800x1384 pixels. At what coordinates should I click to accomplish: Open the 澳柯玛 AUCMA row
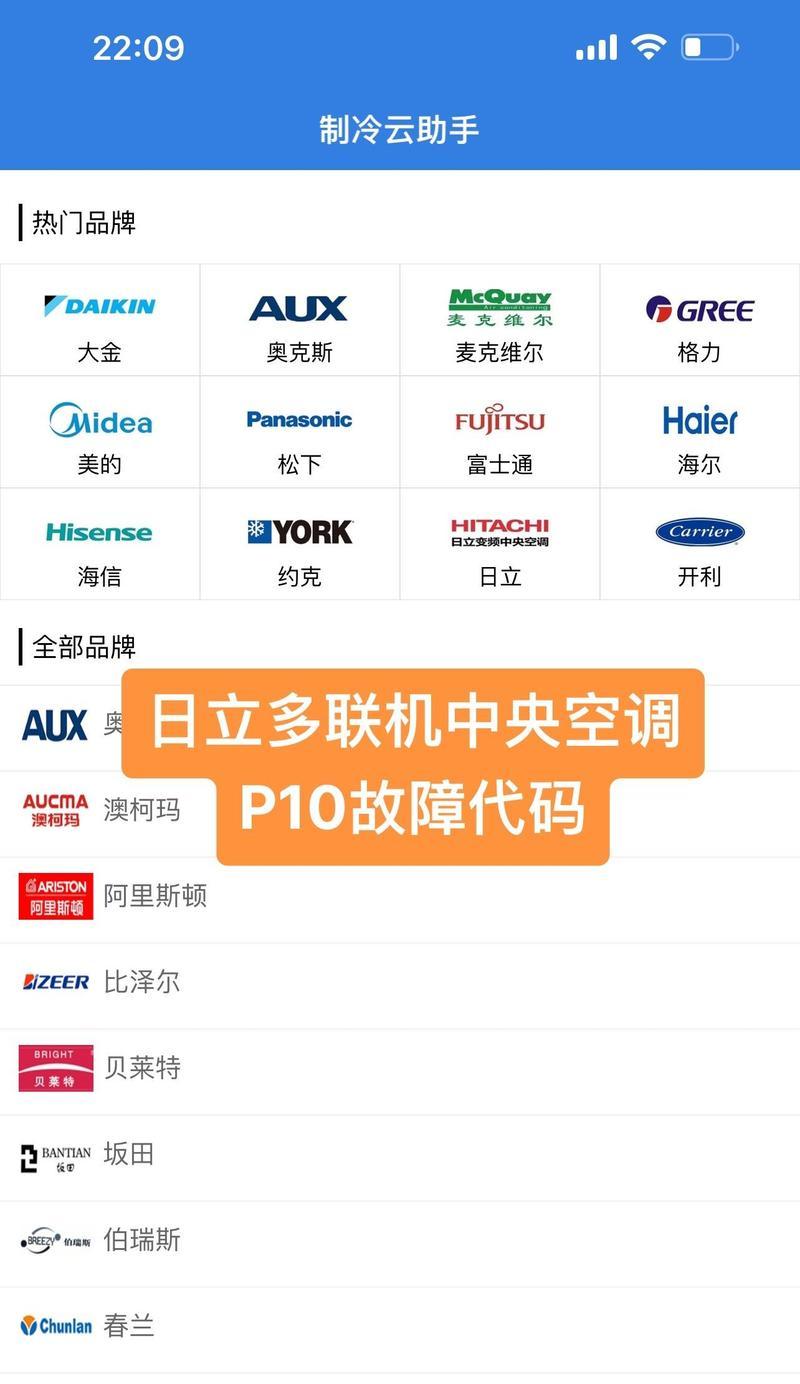click(x=110, y=810)
